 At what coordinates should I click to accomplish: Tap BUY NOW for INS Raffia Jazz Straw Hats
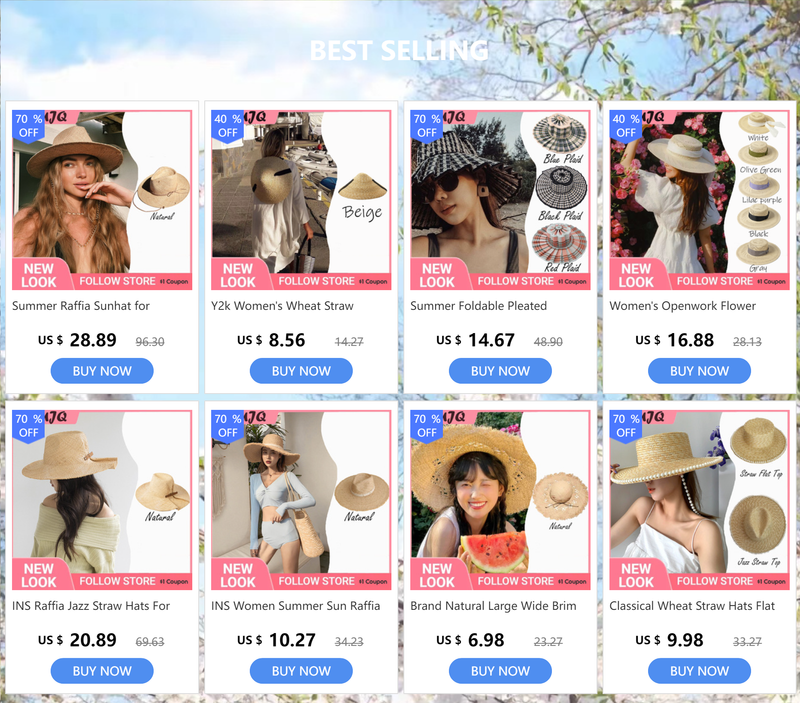coord(102,671)
